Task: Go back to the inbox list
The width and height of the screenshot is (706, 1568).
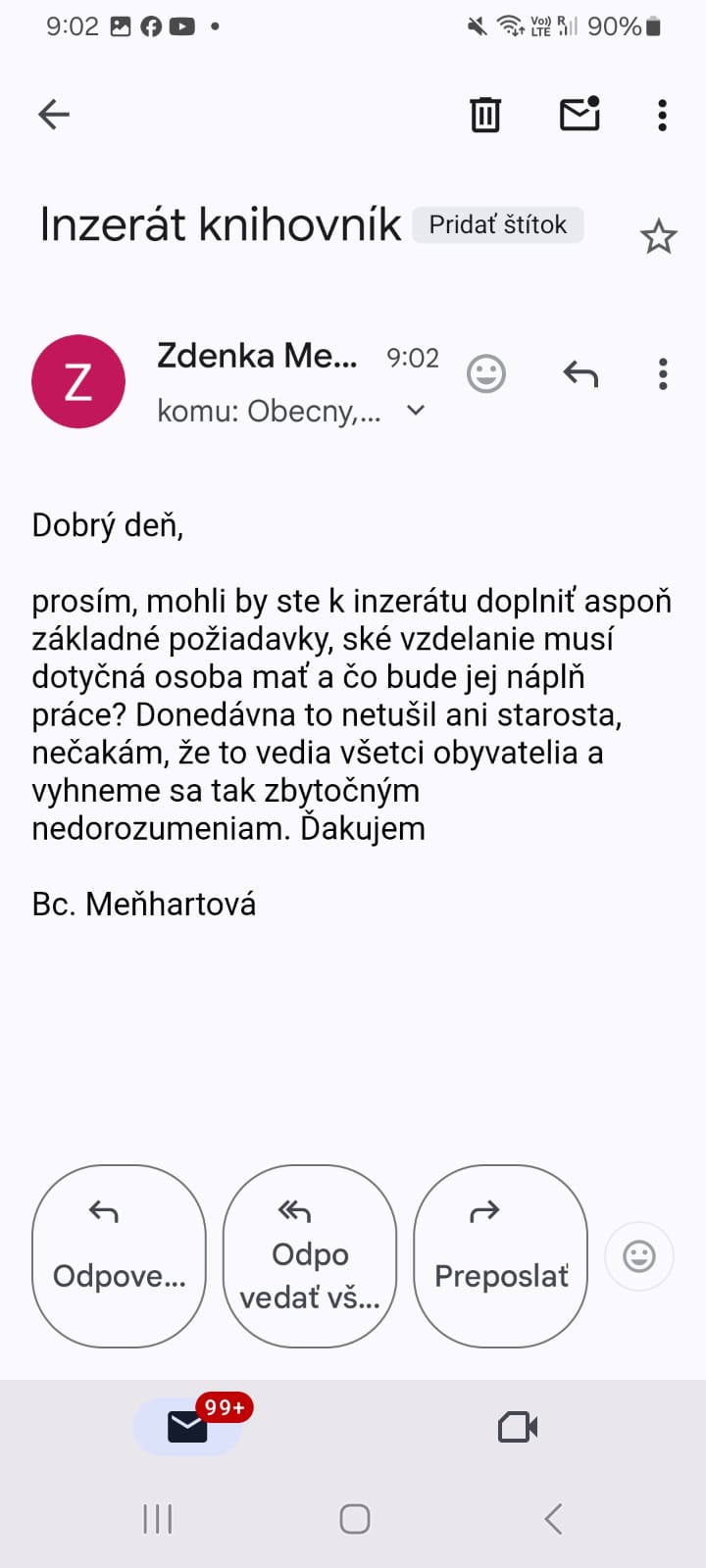Action: (54, 115)
